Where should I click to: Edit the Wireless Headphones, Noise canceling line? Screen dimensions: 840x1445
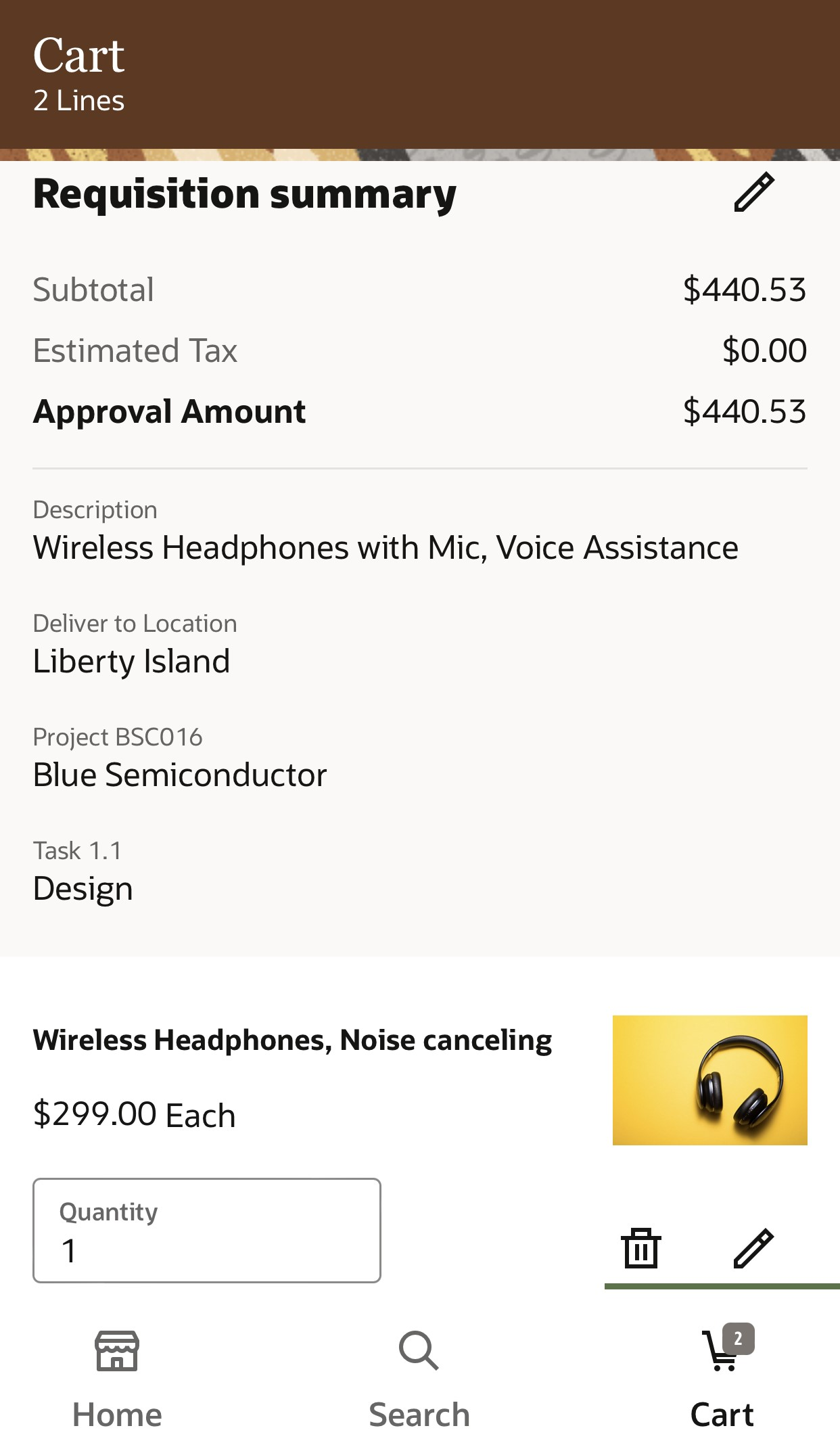753,1247
